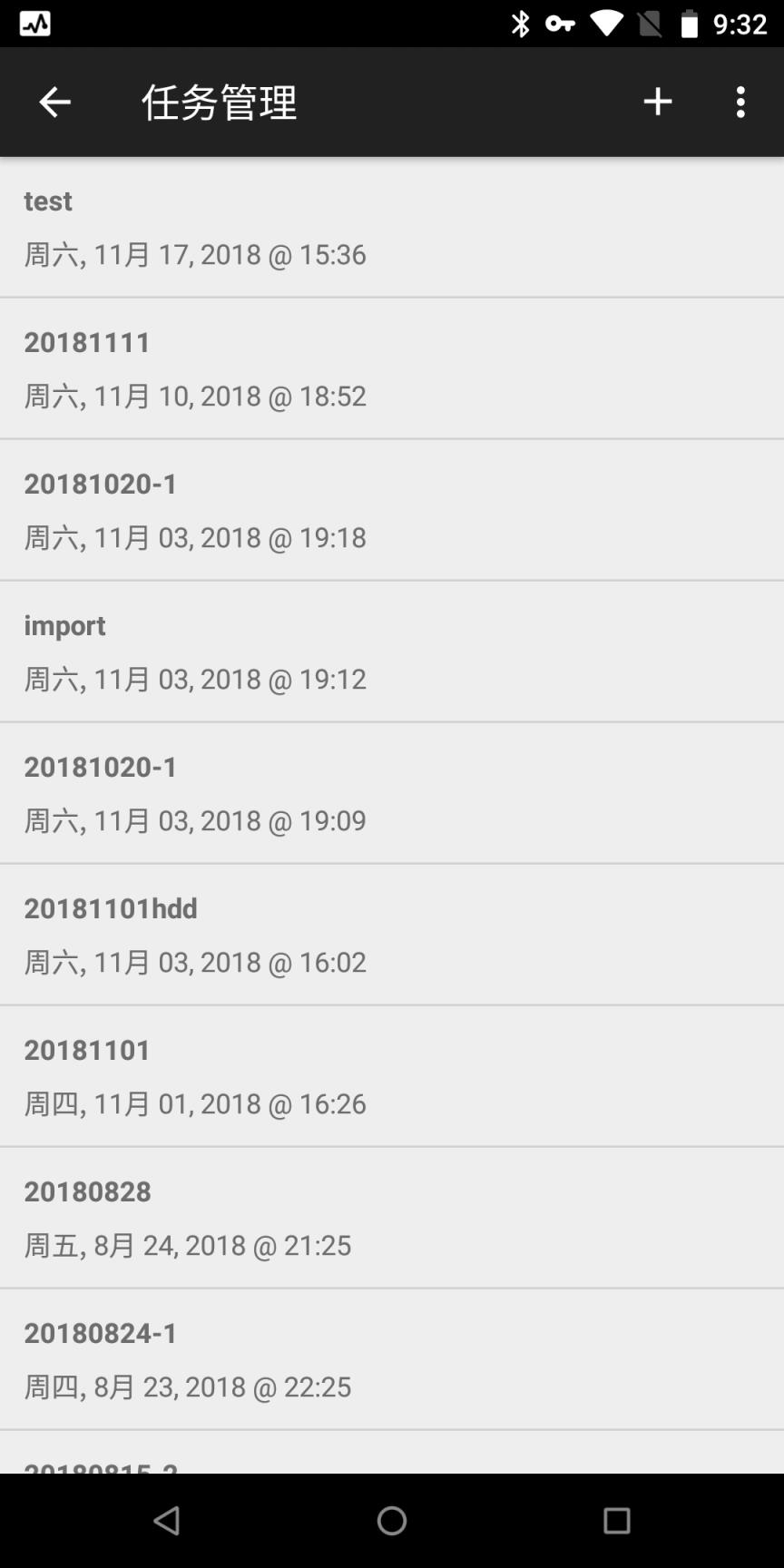Viewport: 784px width, 1568px height.
Task: Select the 20180824-1 task
Action: pyautogui.click(x=392, y=1359)
